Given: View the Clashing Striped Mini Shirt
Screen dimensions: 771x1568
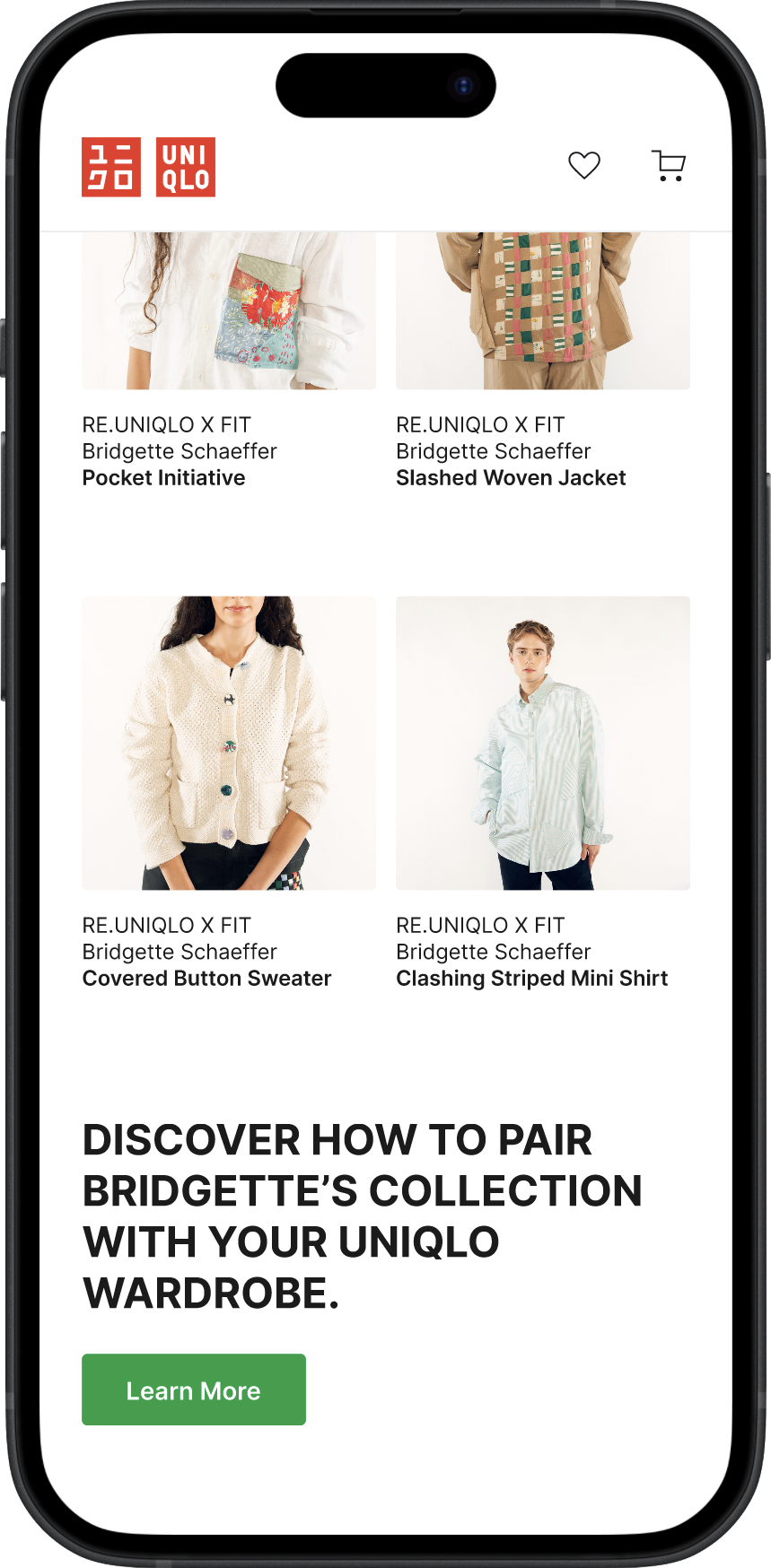Looking at the screenshot, I should click(543, 743).
